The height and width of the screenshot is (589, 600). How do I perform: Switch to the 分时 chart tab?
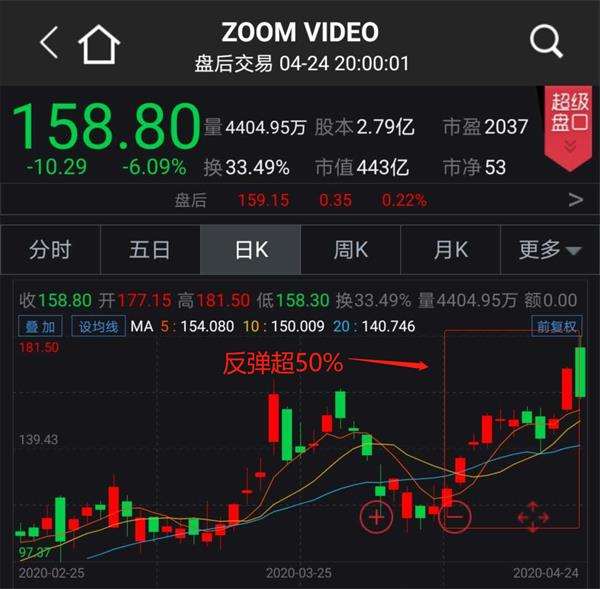point(50,250)
